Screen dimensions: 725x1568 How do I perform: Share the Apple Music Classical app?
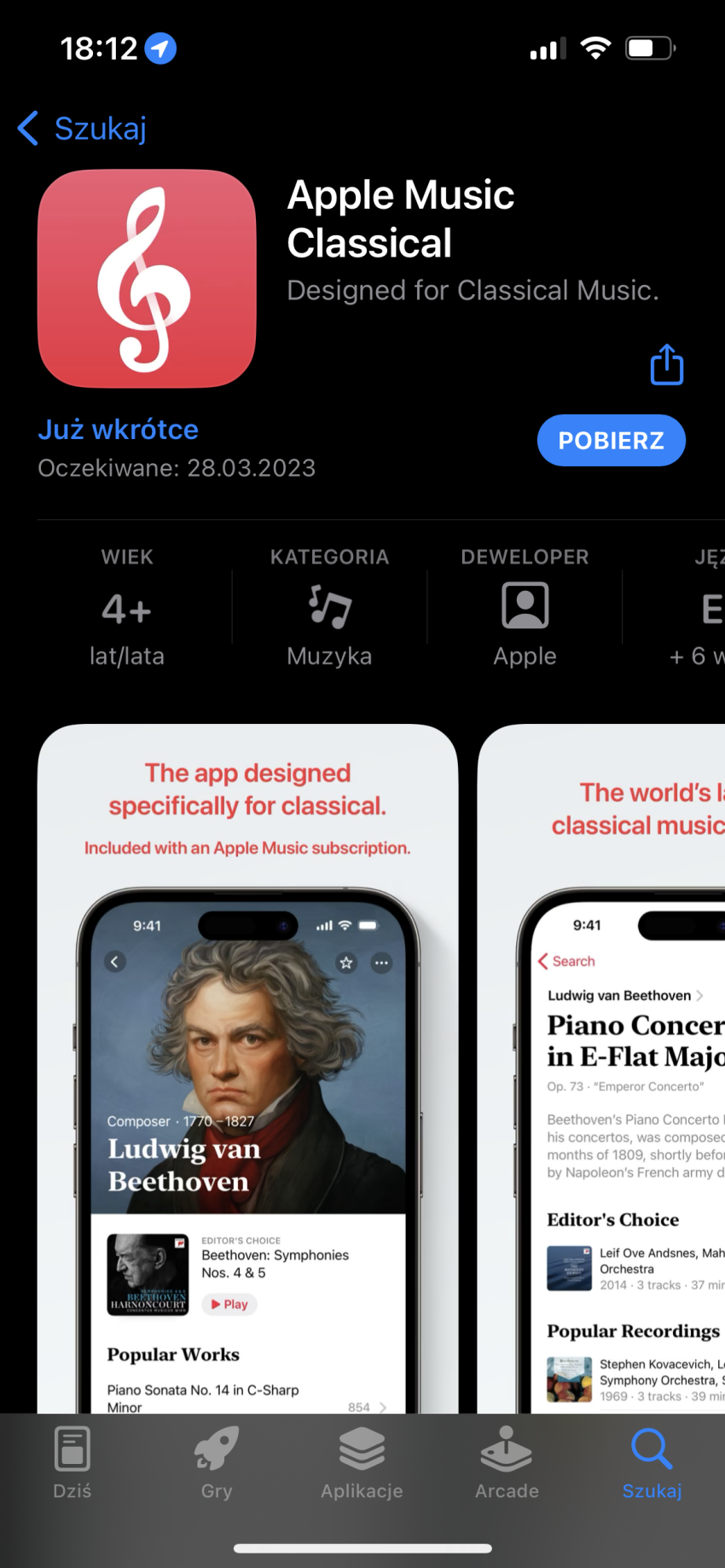[x=666, y=365]
